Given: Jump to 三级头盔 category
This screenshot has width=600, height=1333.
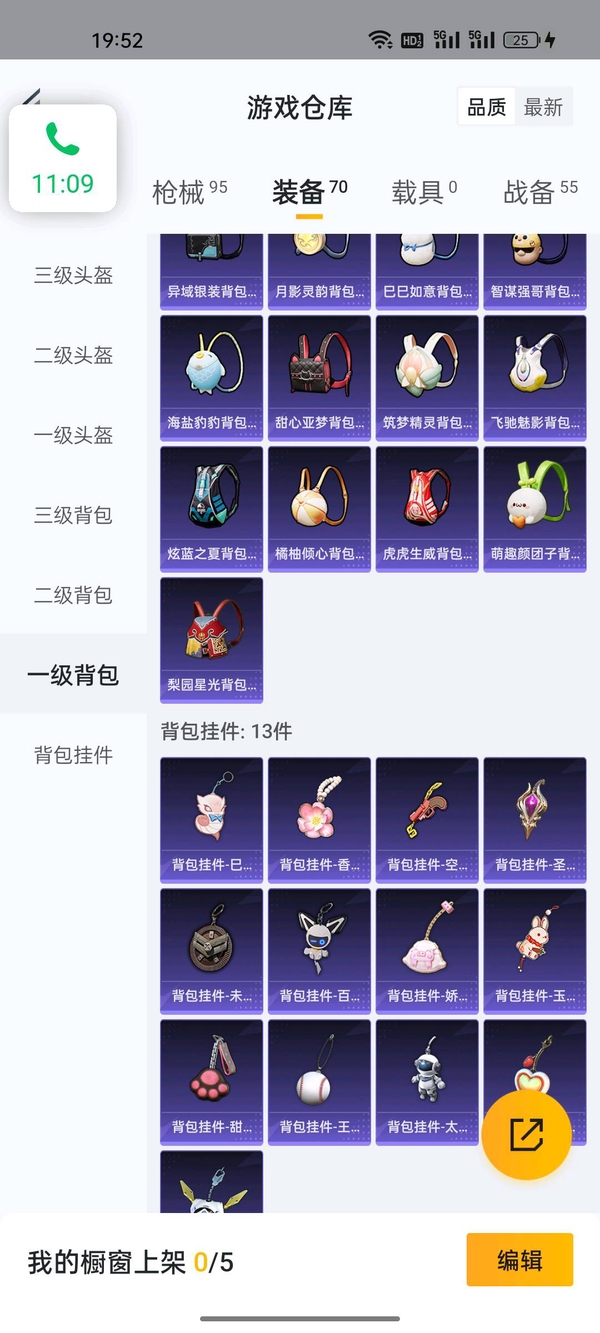Looking at the screenshot, I should click(x=73, y=275).
